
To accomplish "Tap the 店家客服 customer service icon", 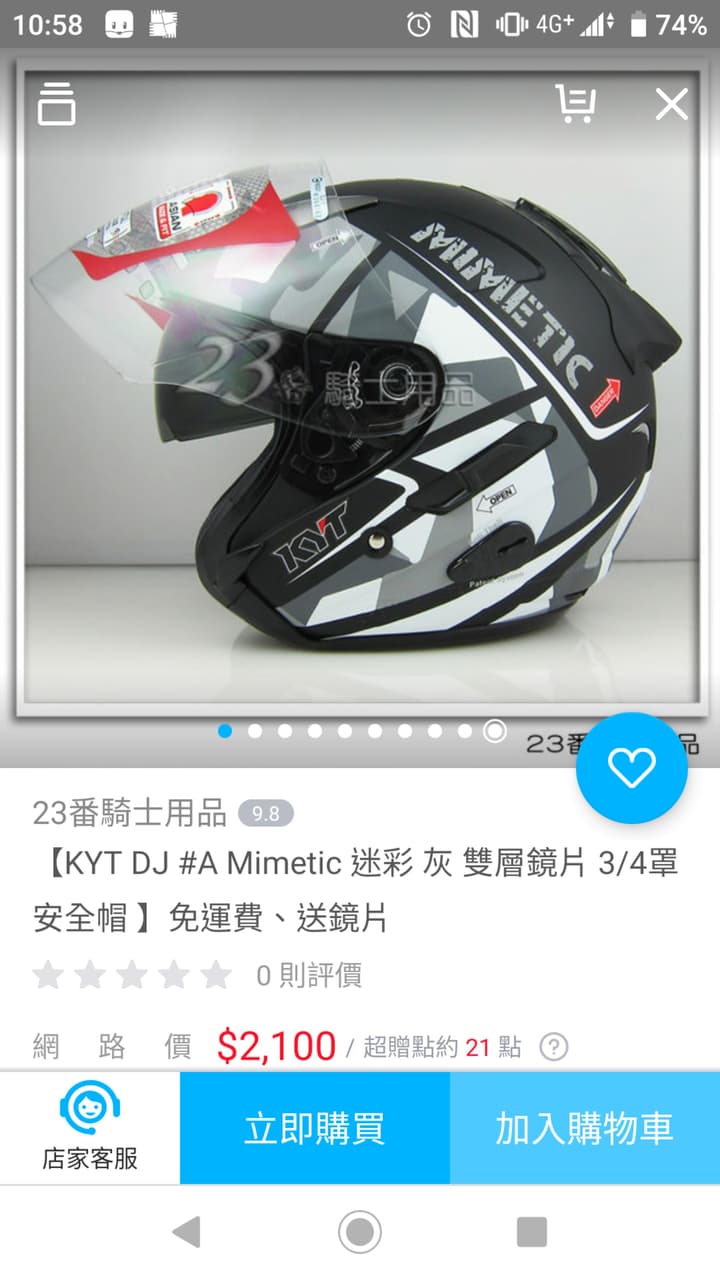I will tap(90, 1127).
